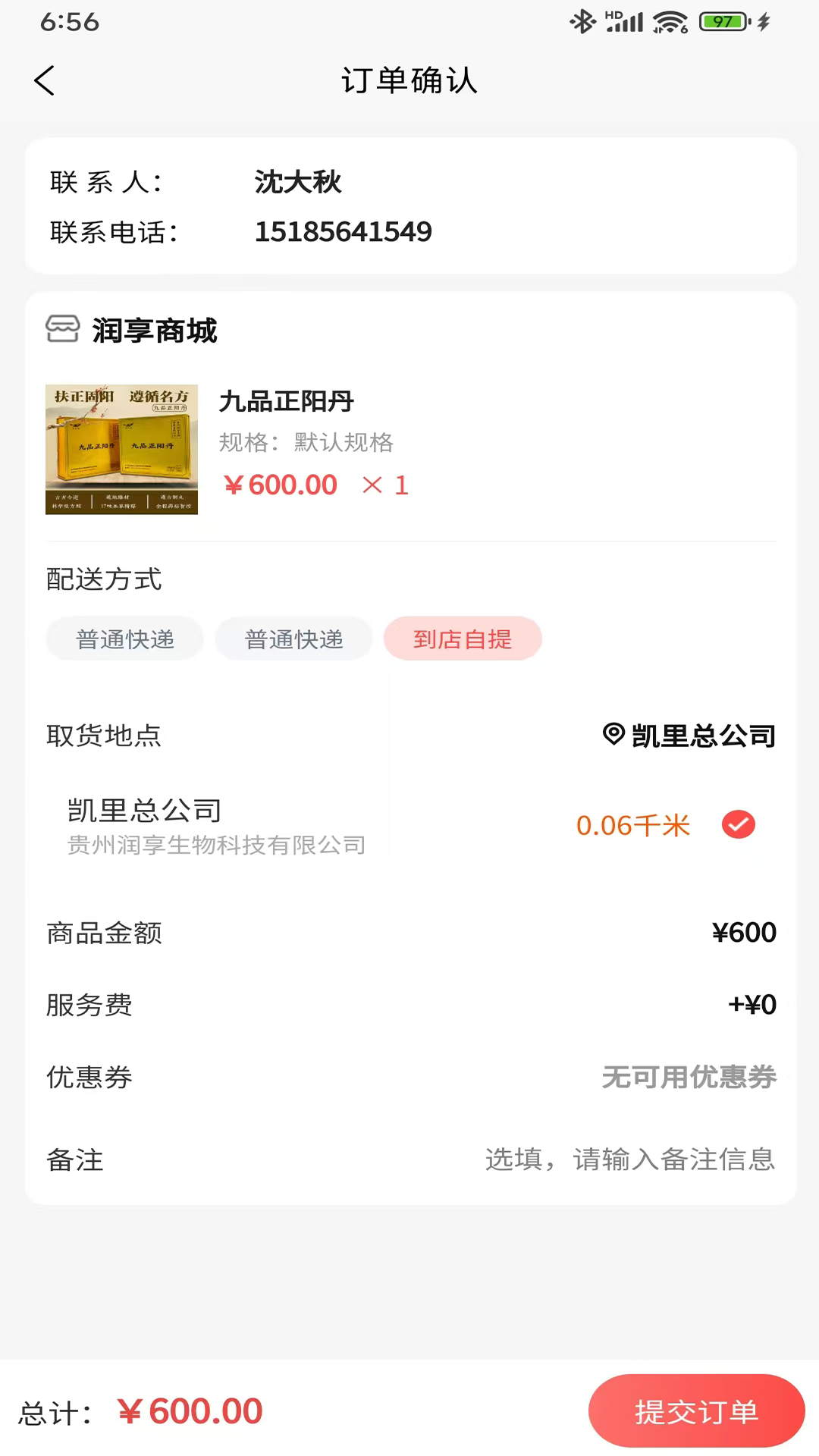The width and height of the screenshot is (819, 1456).
Task: Go back from the 订单确认 page
Action: (x=45, y=80)
